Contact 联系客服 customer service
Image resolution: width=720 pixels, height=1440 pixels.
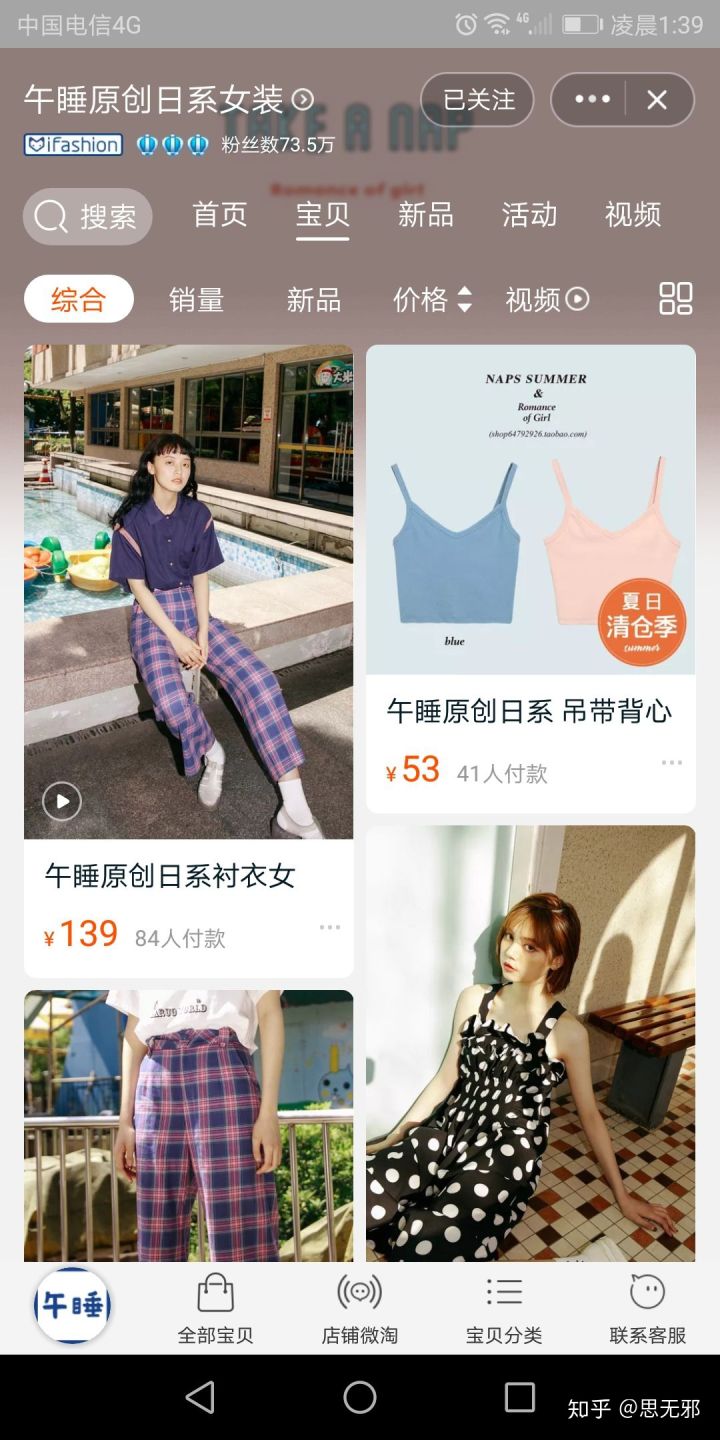click(x=648, y=1307)
